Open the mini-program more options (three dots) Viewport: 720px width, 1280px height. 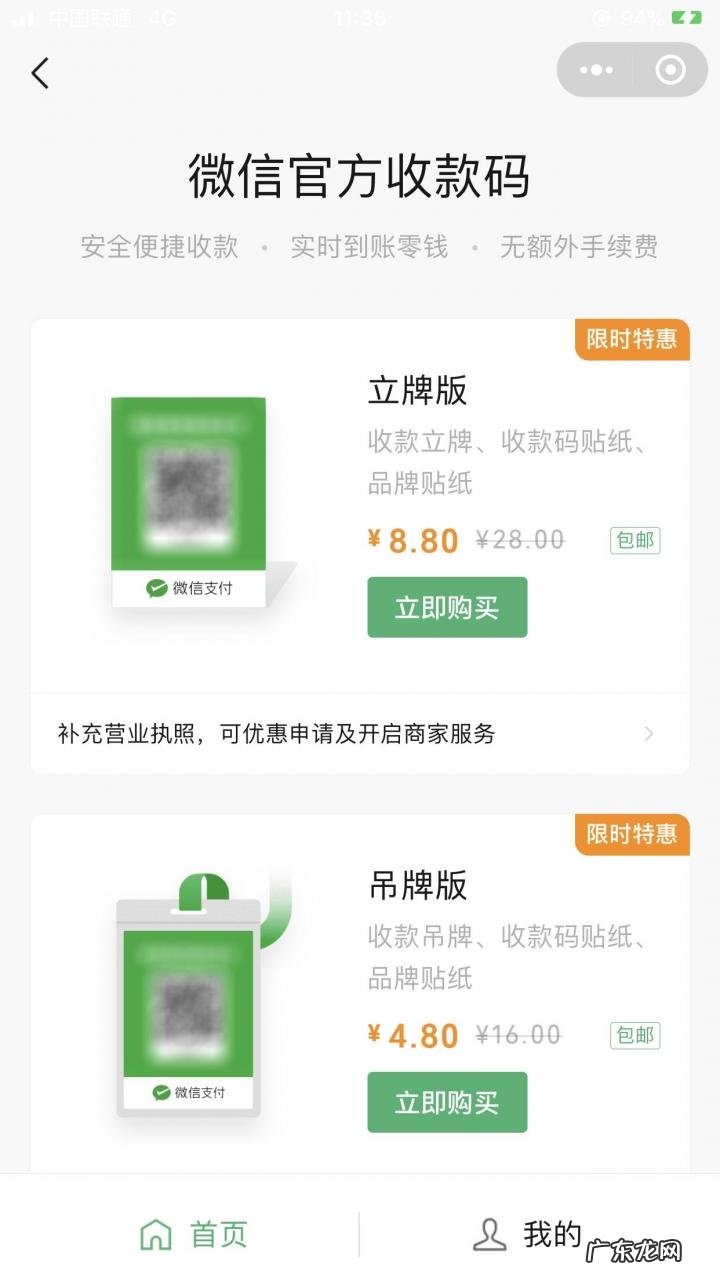tap(597, 70)
